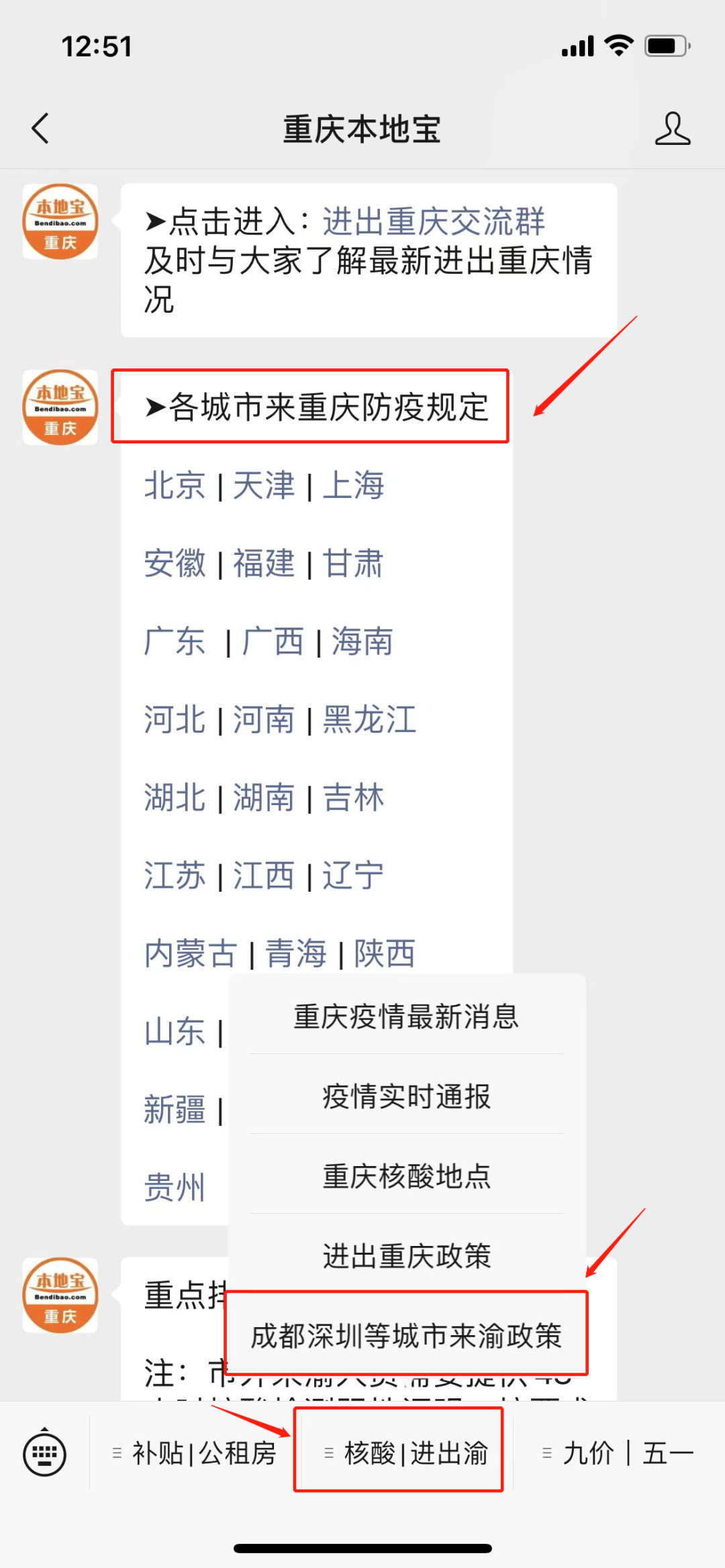Screen dimensions: 725x1568
Task: Choose 进出重庆政策 in the popup menu
Action: click(x=407, y=1255)
